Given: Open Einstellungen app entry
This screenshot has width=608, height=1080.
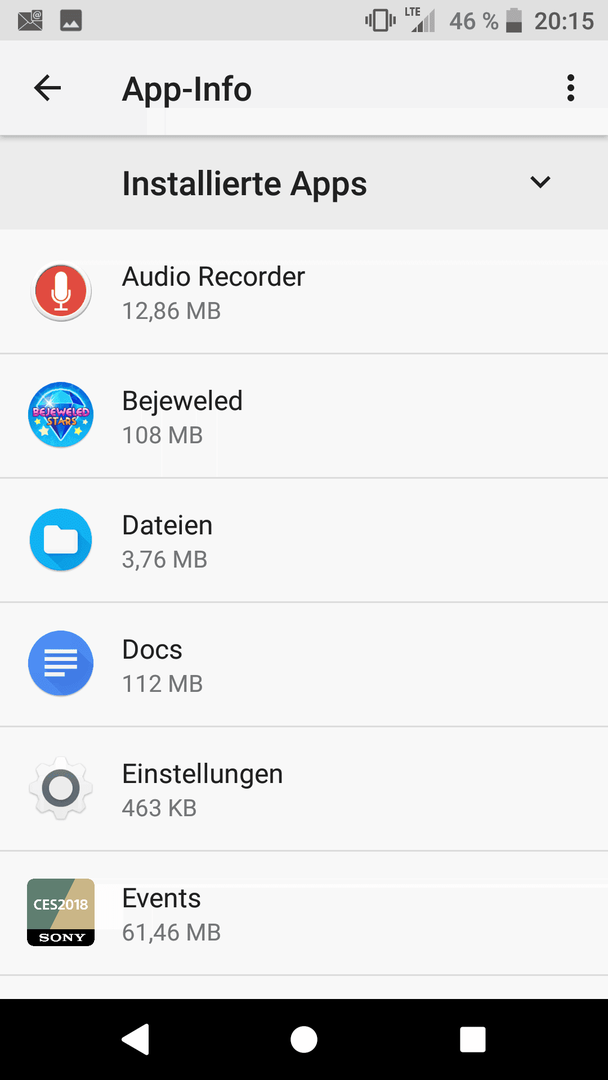Looking at the screenshot, I should click(x=304, y=789).
